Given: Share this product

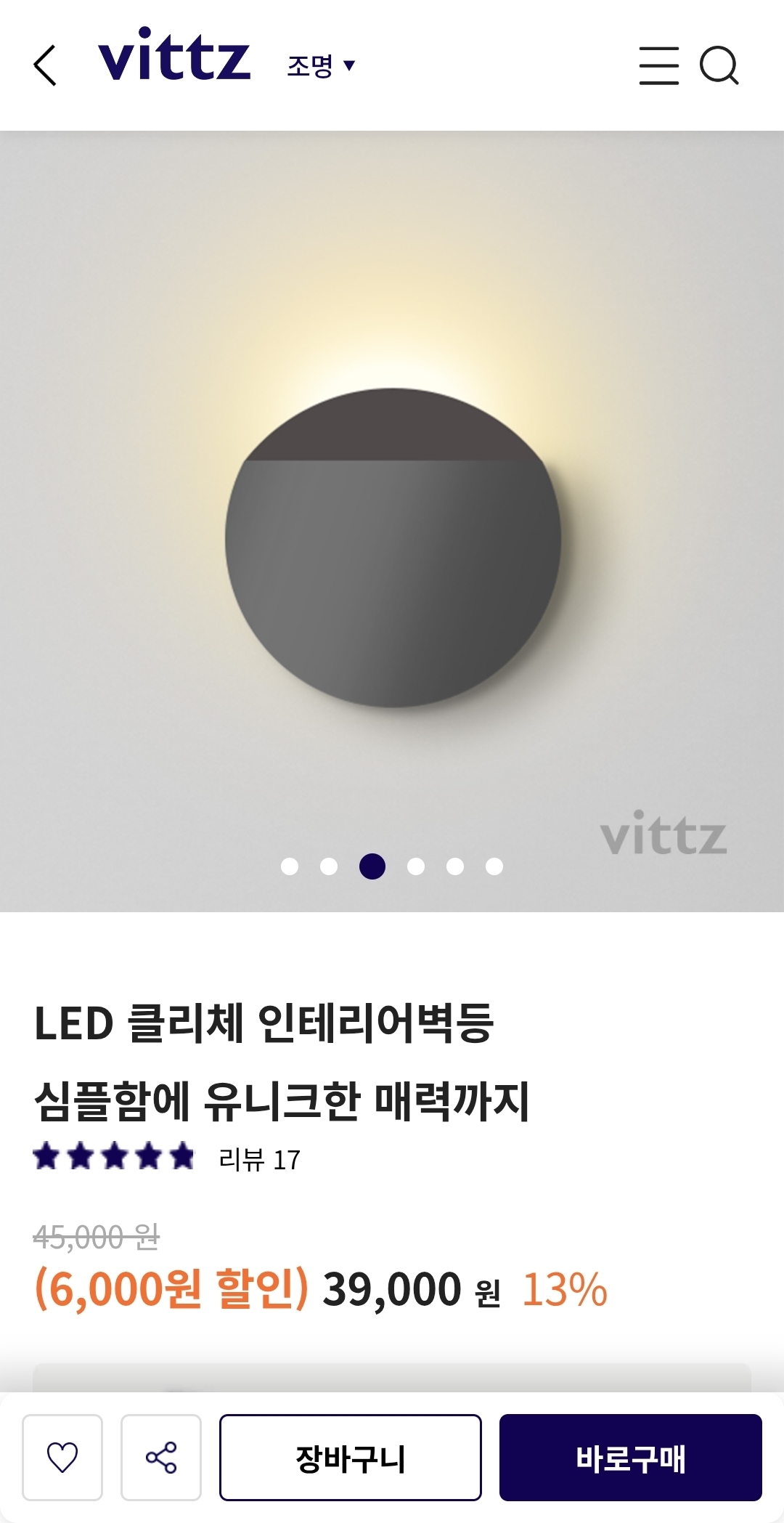Looking at the screenshot, I should click(161, 1457).
